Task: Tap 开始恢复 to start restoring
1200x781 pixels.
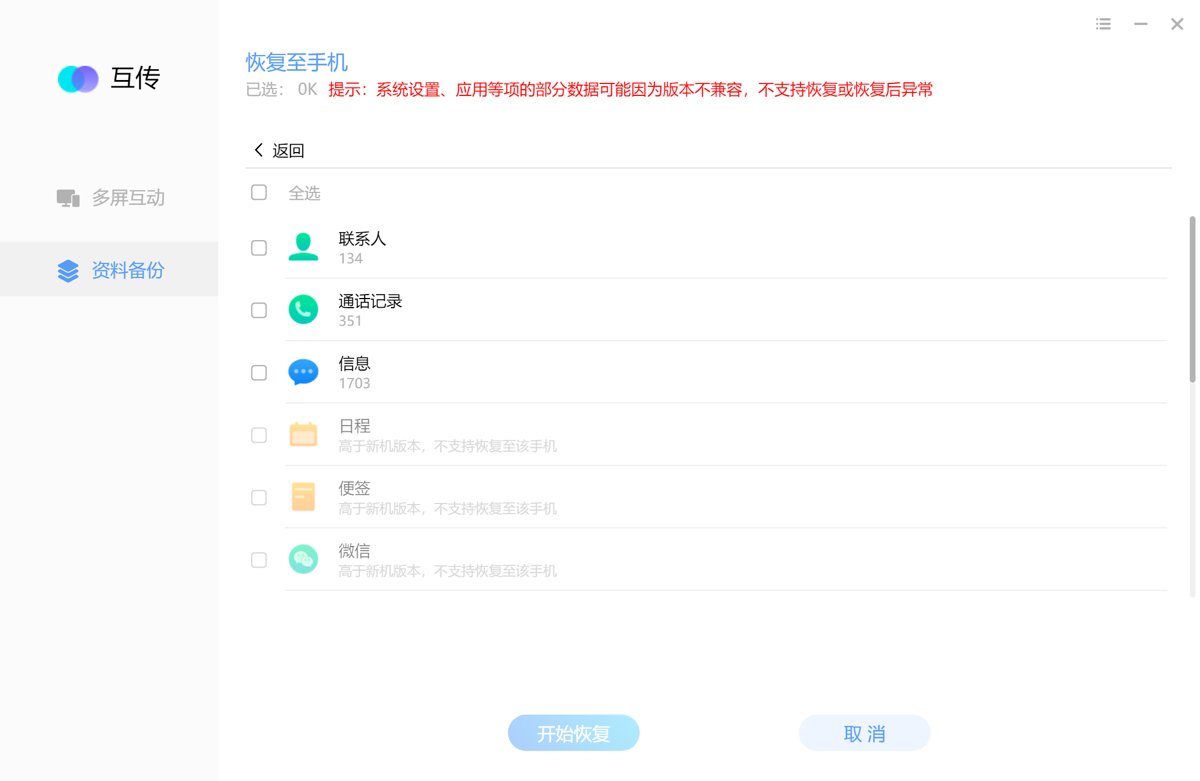Action: coord(573,733)
